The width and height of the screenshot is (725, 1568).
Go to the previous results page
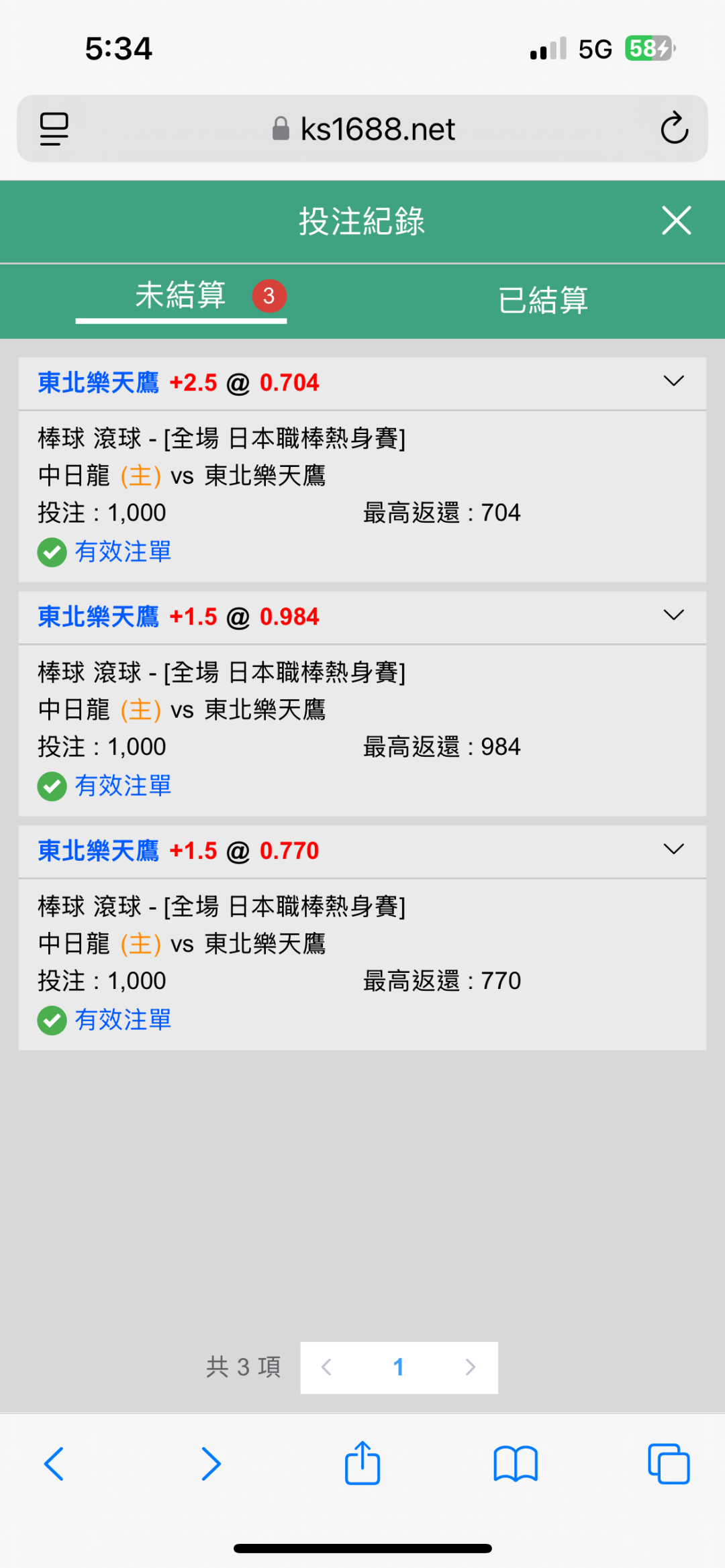click(x=327, y=1367)
